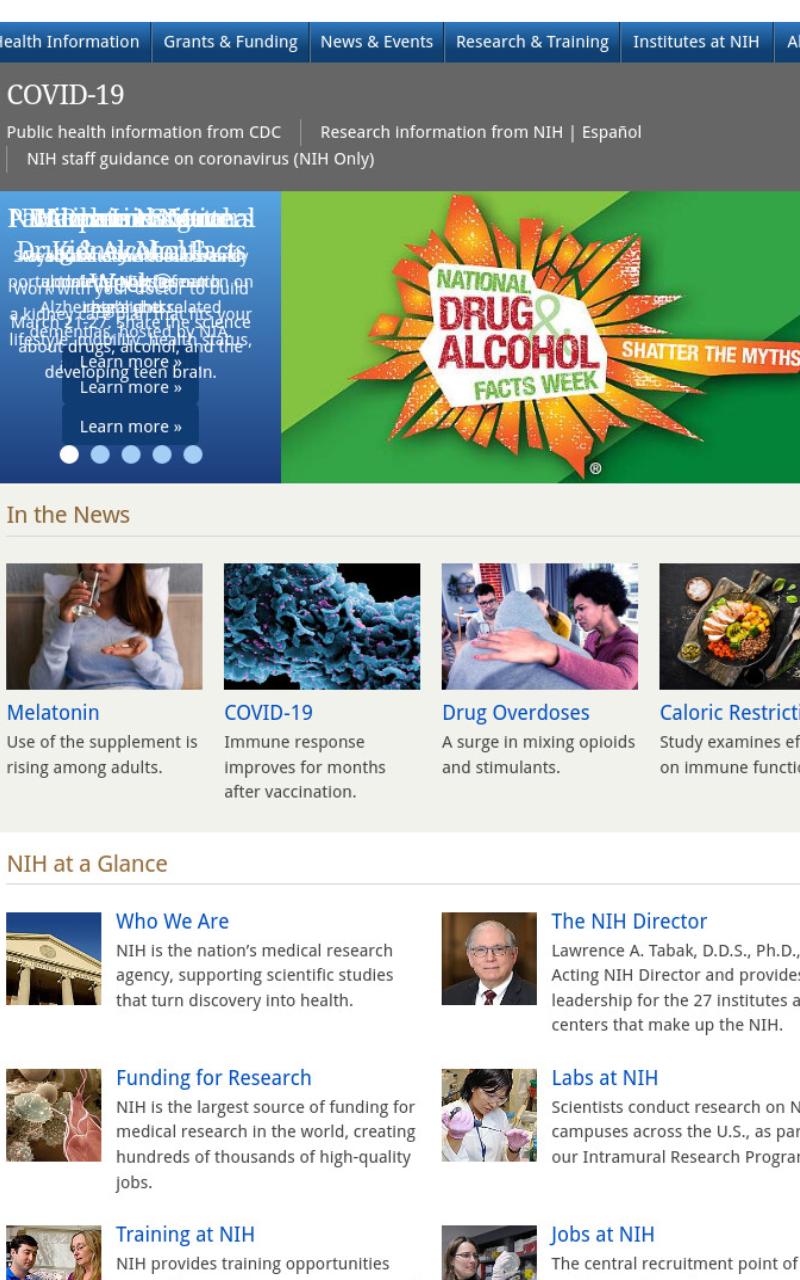Select the second carousel slide dot
Viewport: 800px width, 1280px height.
pyautogui.click(x=100, y=454)
